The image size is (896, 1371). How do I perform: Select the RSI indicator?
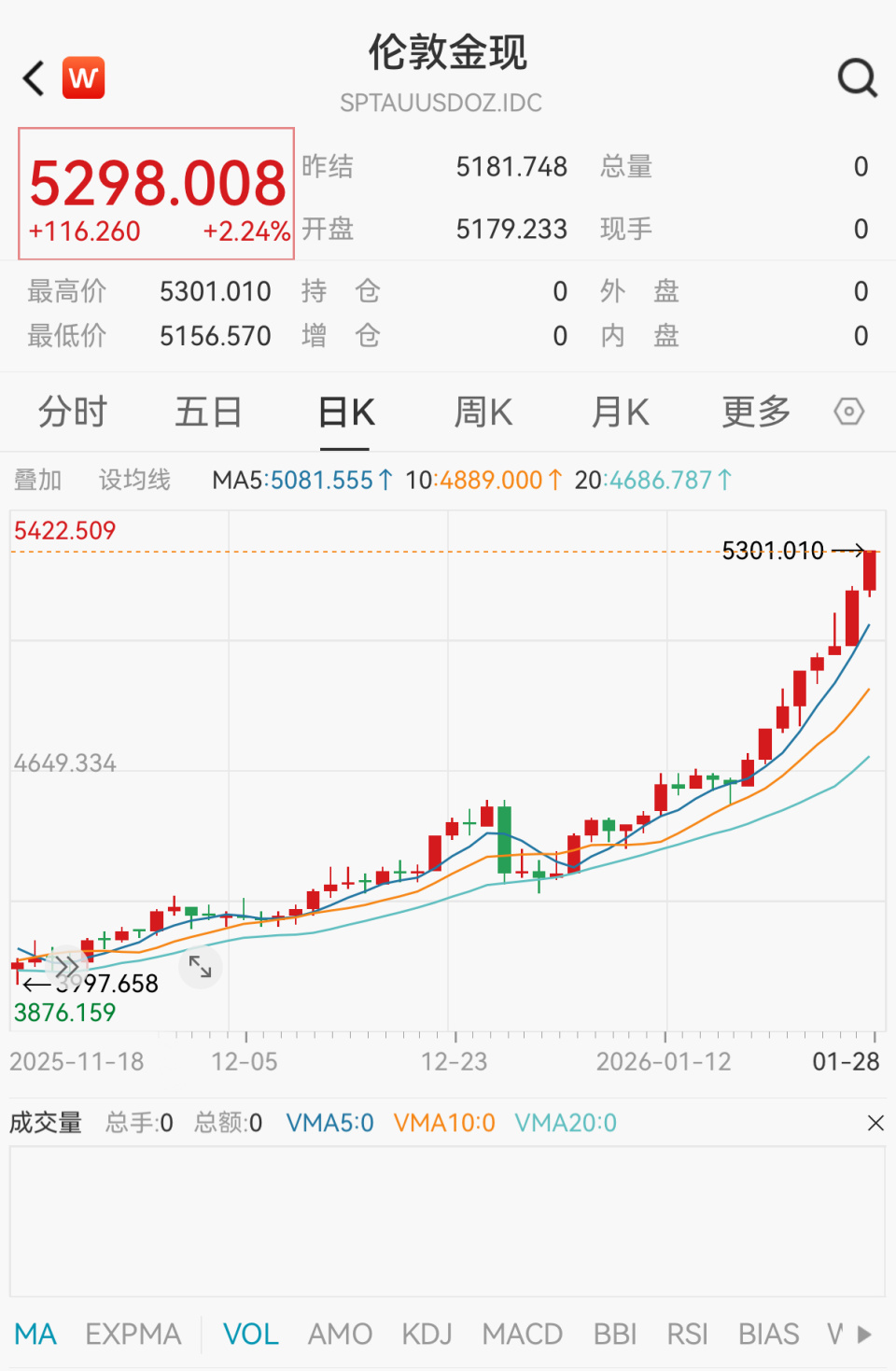pyautogui.click(x=687, y=1335)
